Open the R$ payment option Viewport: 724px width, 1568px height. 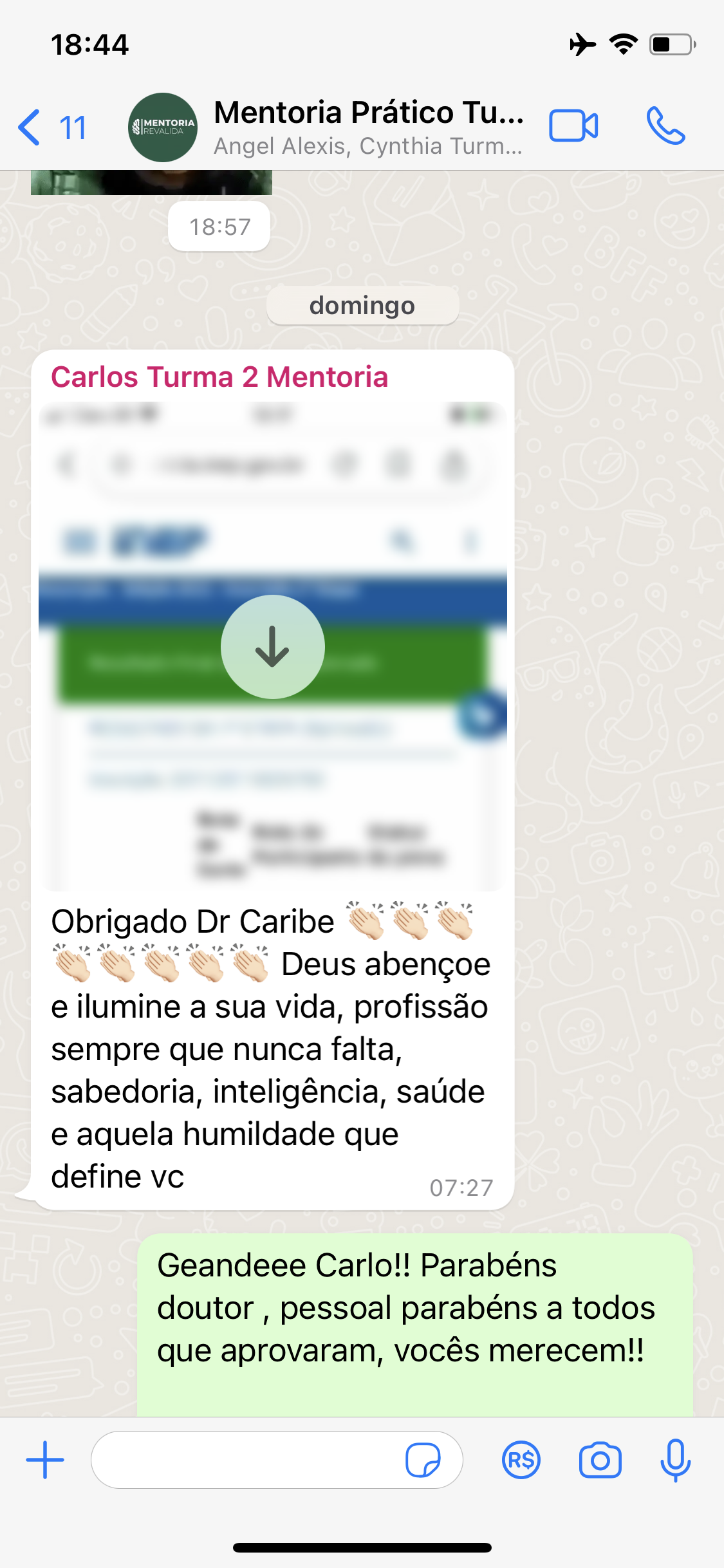521,1460
